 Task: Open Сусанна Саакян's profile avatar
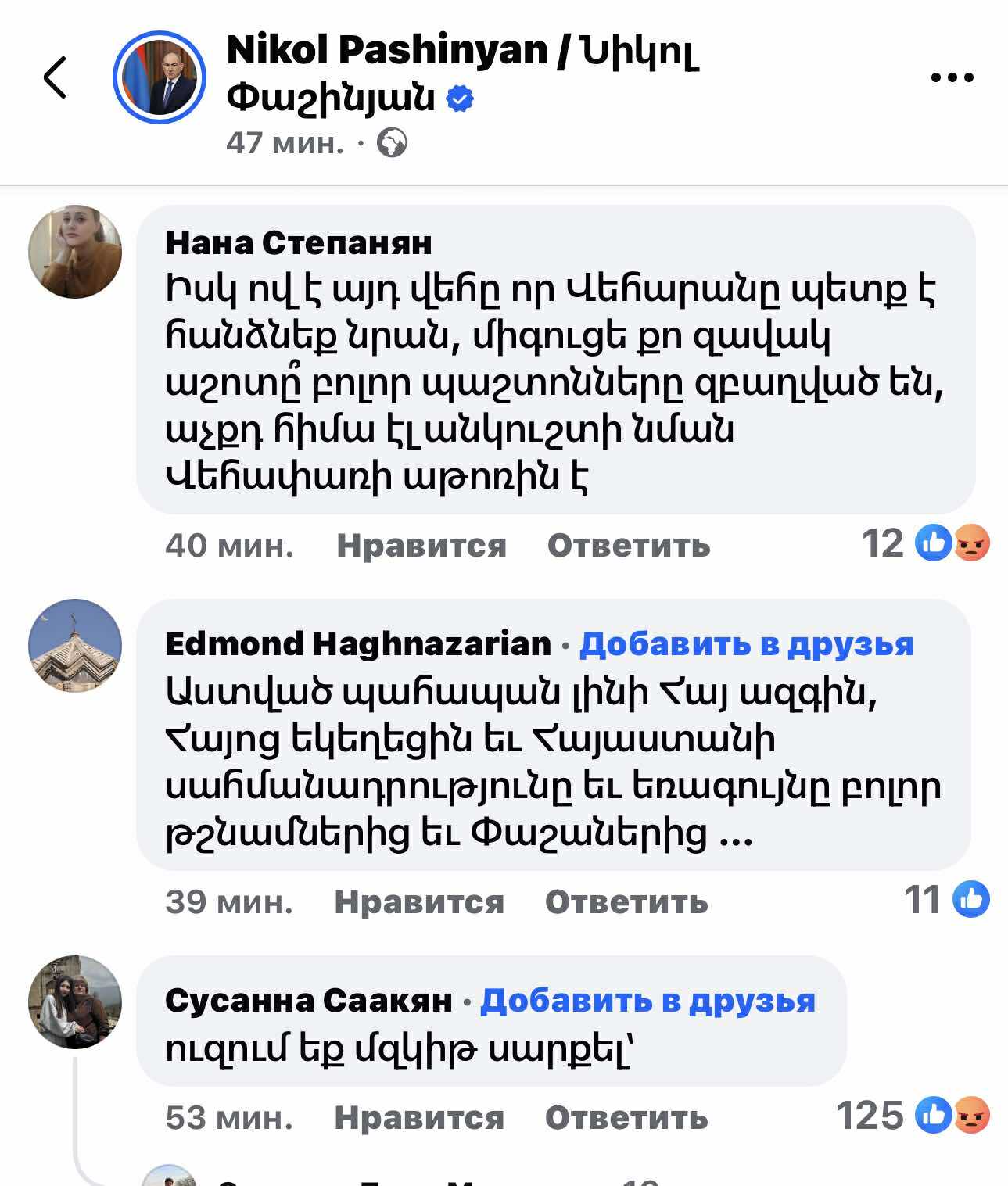tap(75, 1002)
